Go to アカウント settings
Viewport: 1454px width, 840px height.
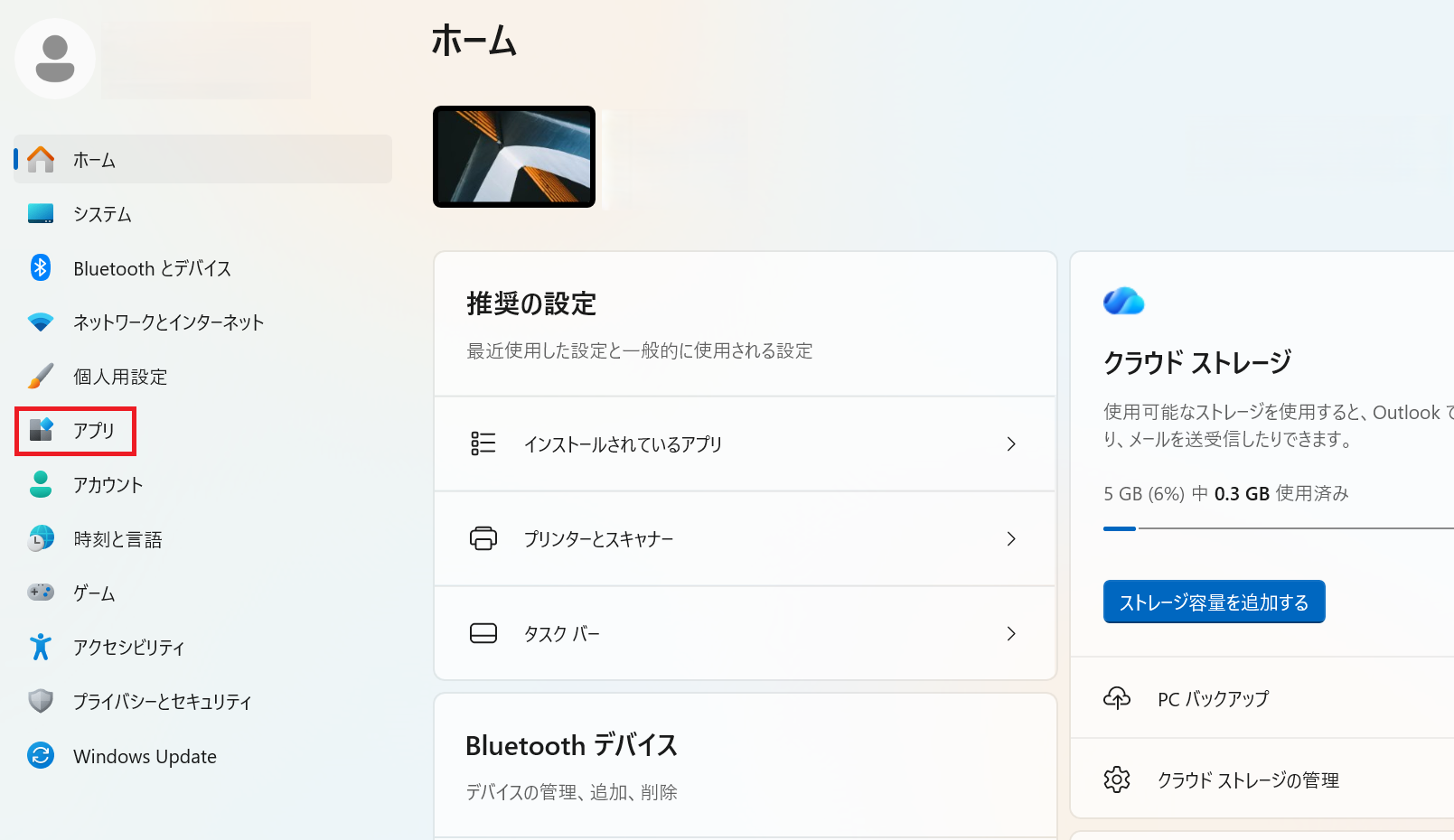pos(108,485)
